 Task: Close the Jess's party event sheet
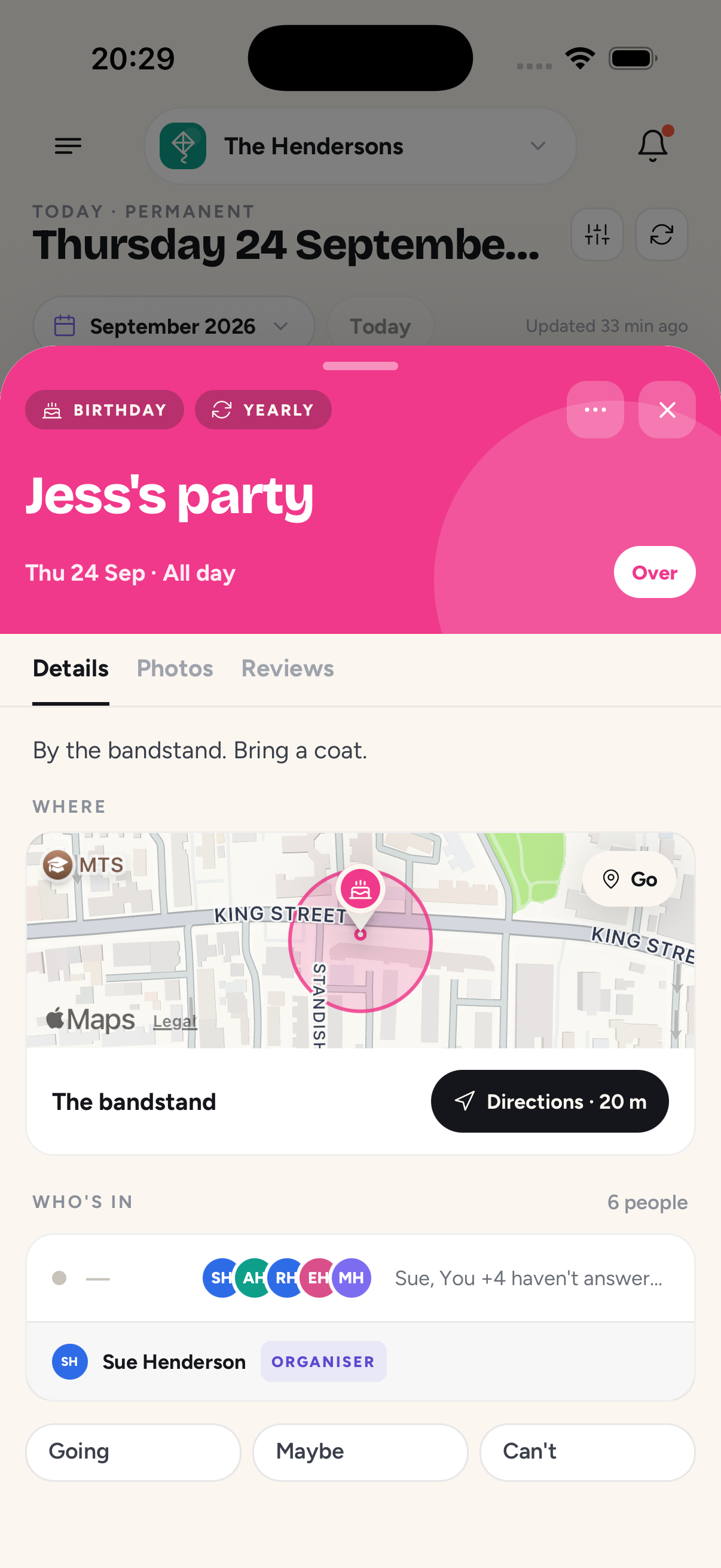tap(667, 410)
